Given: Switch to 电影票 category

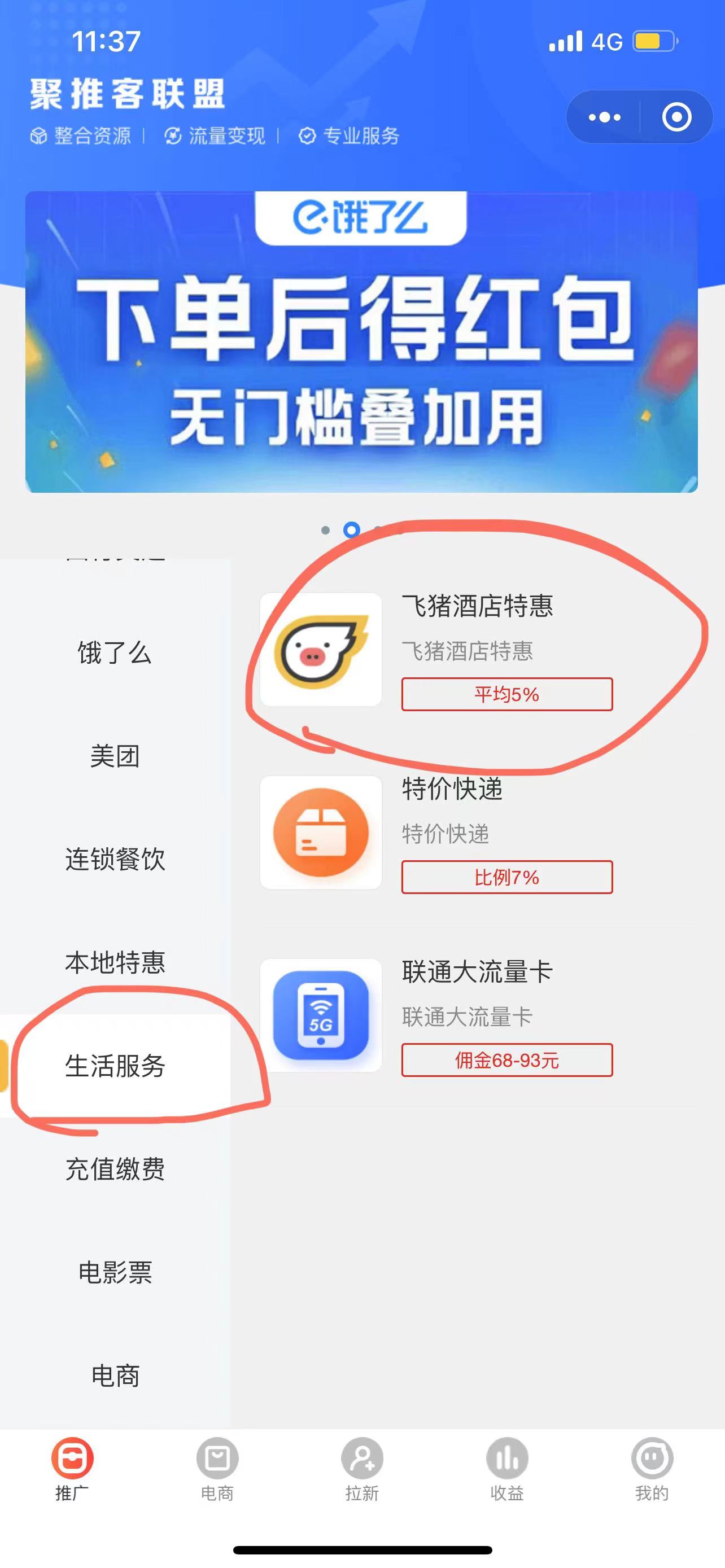Looking at the screenshot, I should click(x=115, y=1272).
